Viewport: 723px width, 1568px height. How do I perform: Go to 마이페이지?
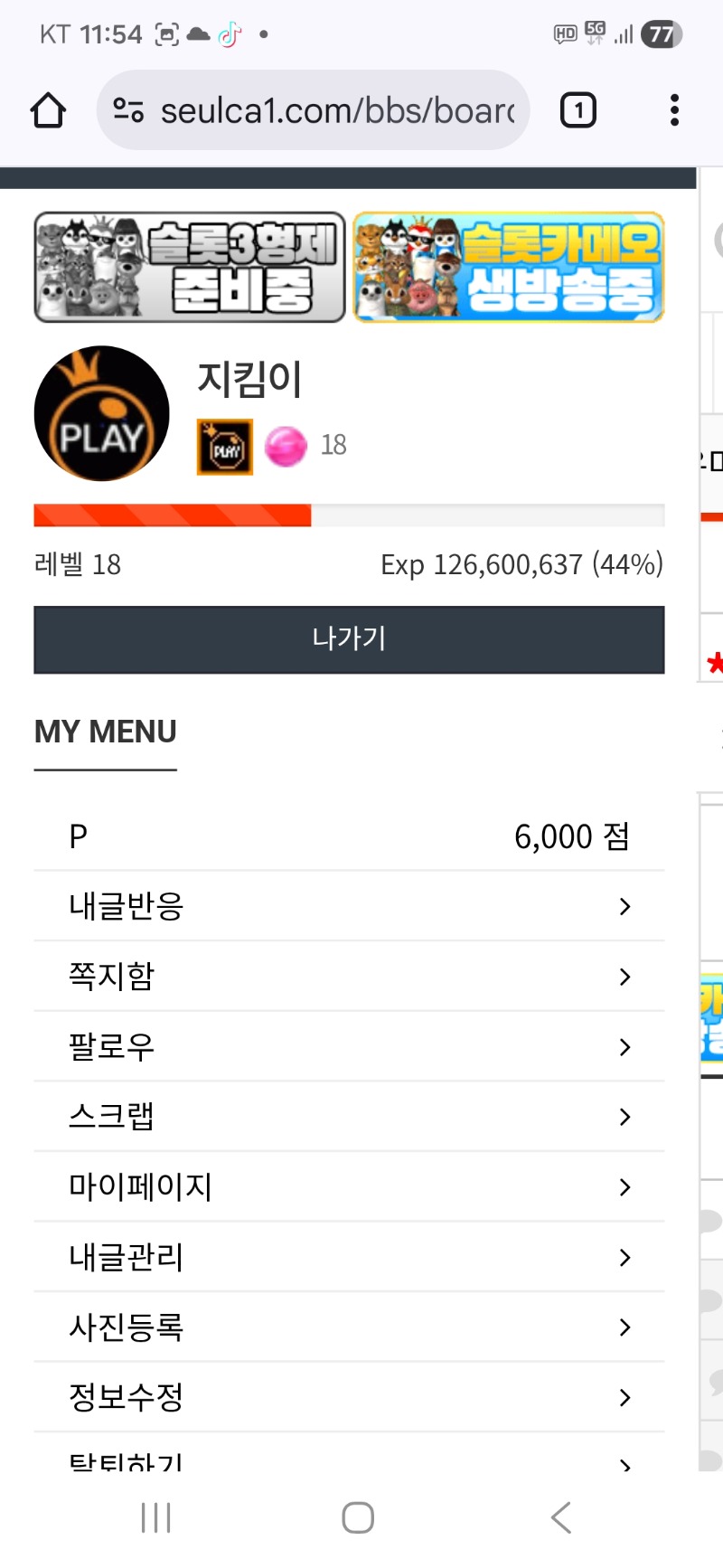pos(349,1187)
